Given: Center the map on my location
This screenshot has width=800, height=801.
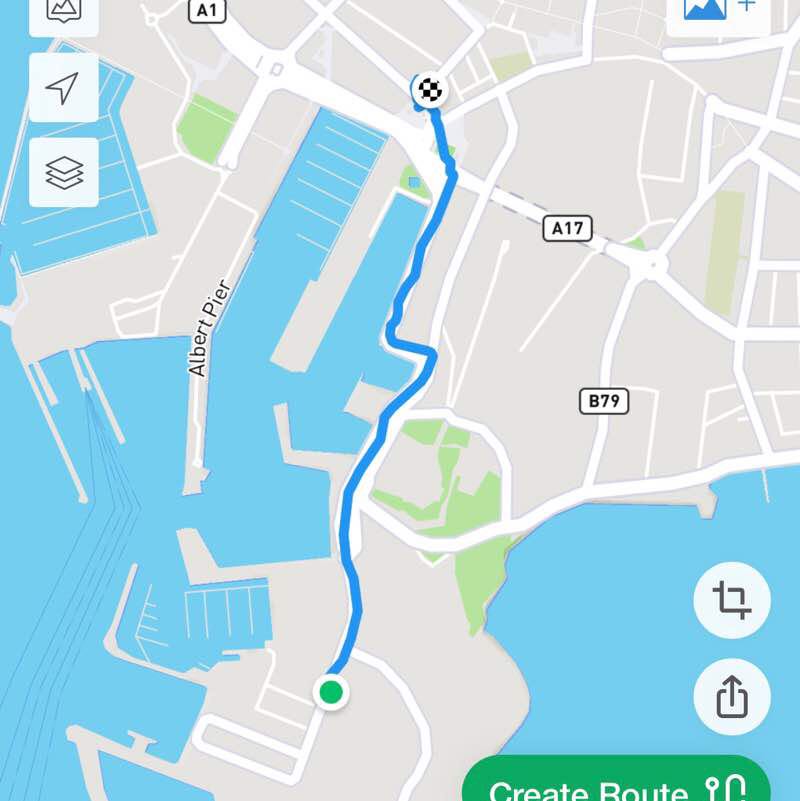Looking at the screenshot, I should pos(63,88).
